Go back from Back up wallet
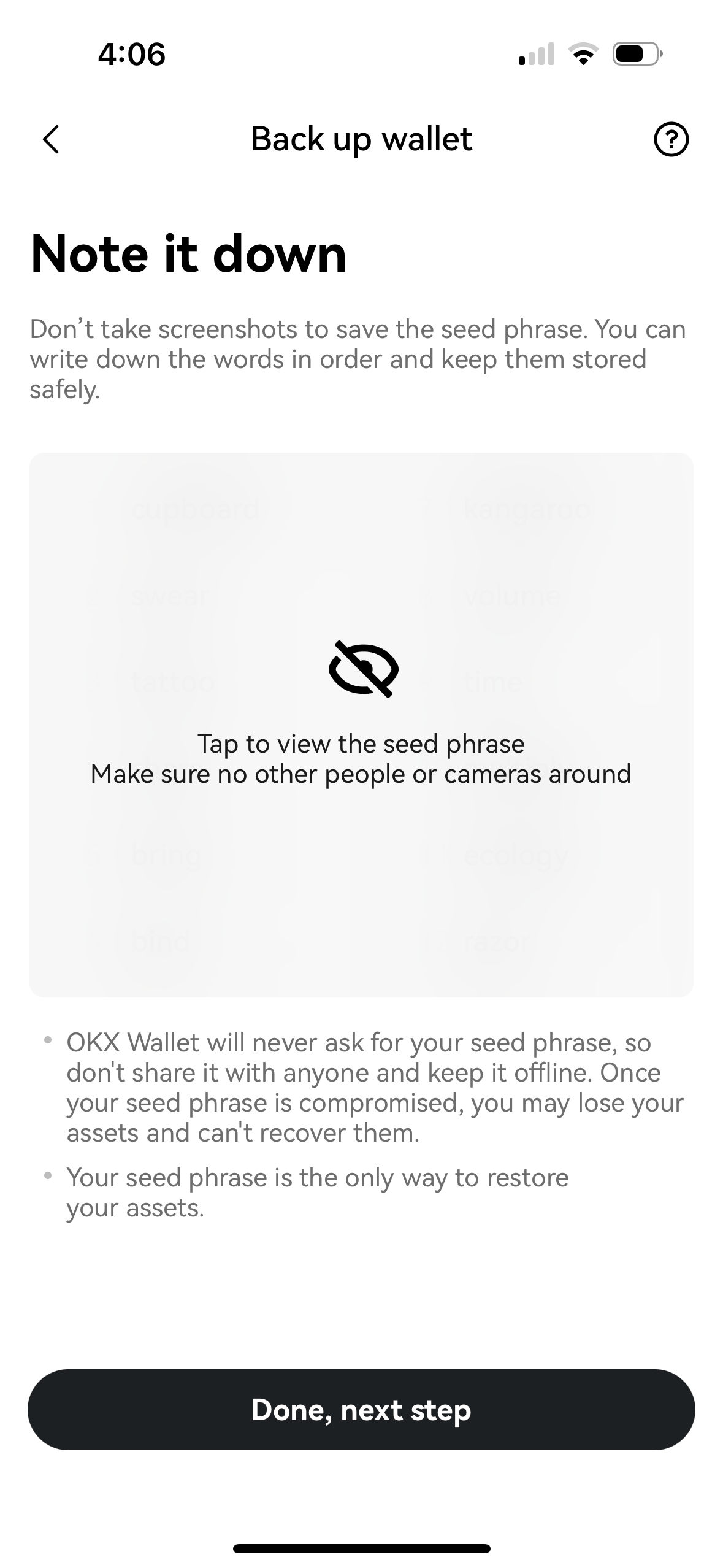 [x=51, y=139]
